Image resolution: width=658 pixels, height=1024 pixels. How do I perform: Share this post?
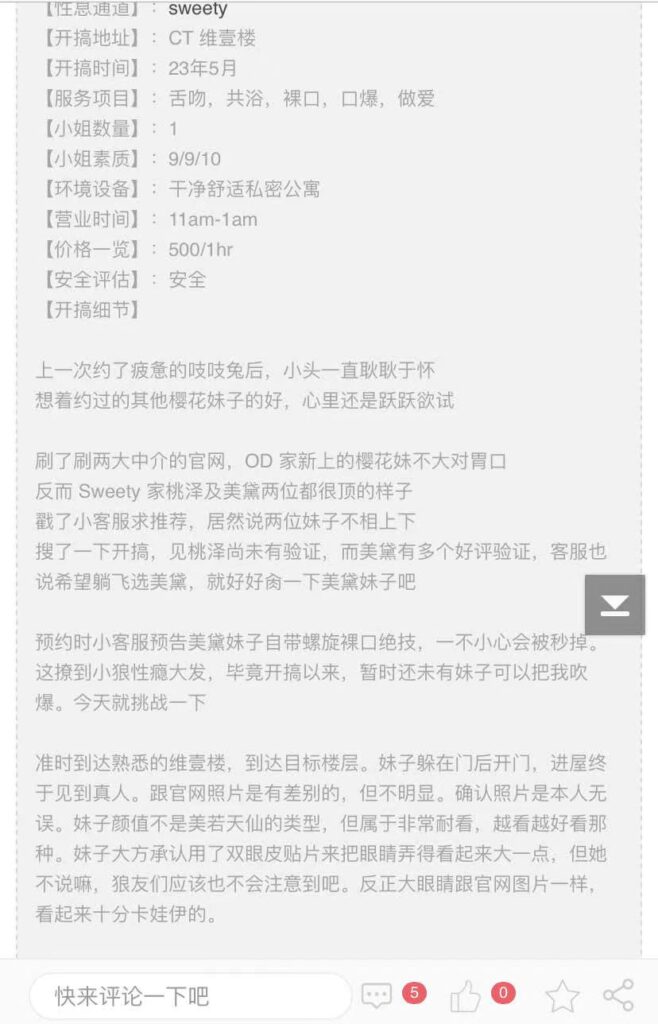pos(618,995)
